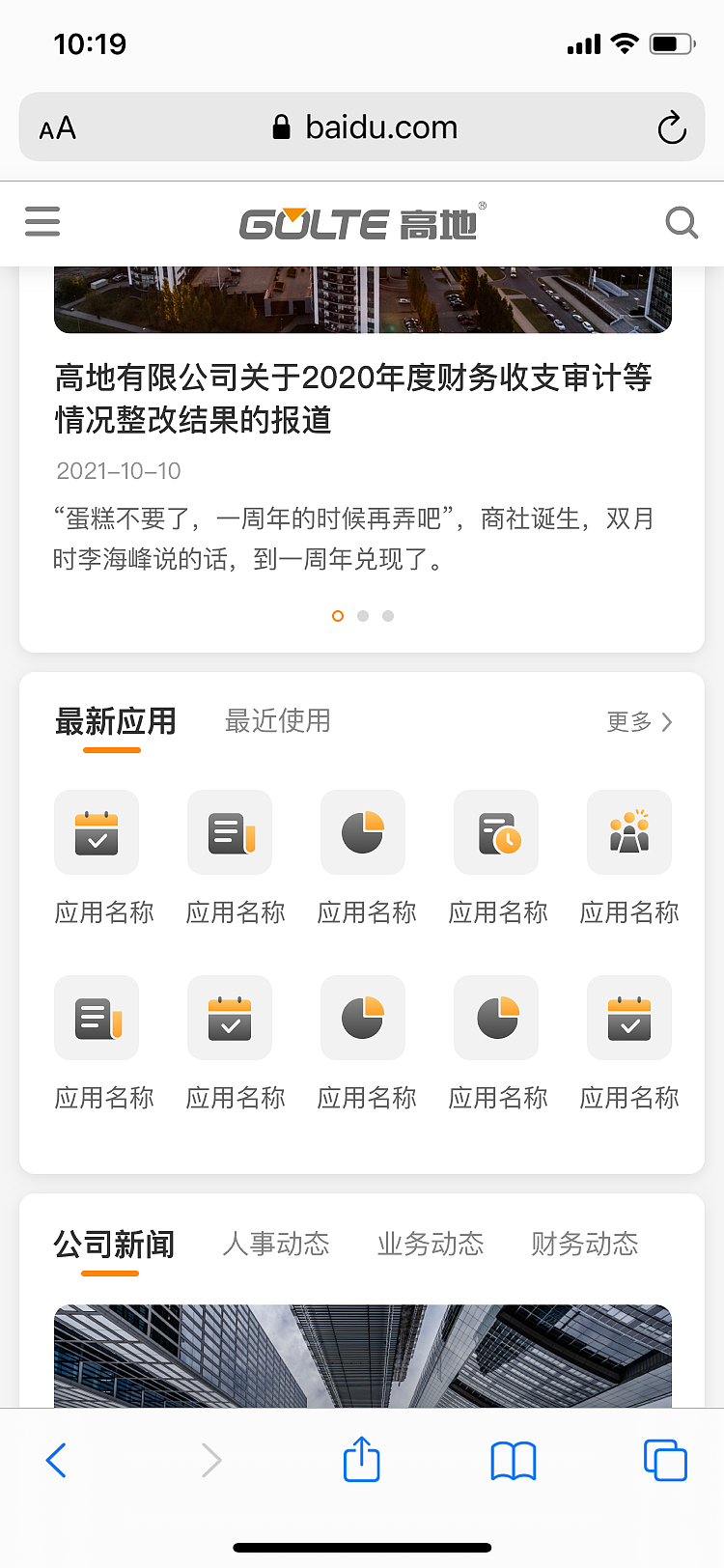Open the hamburger navigation menu
Image resolution: width=724 pixels, height=1568 pixels.
42,222
